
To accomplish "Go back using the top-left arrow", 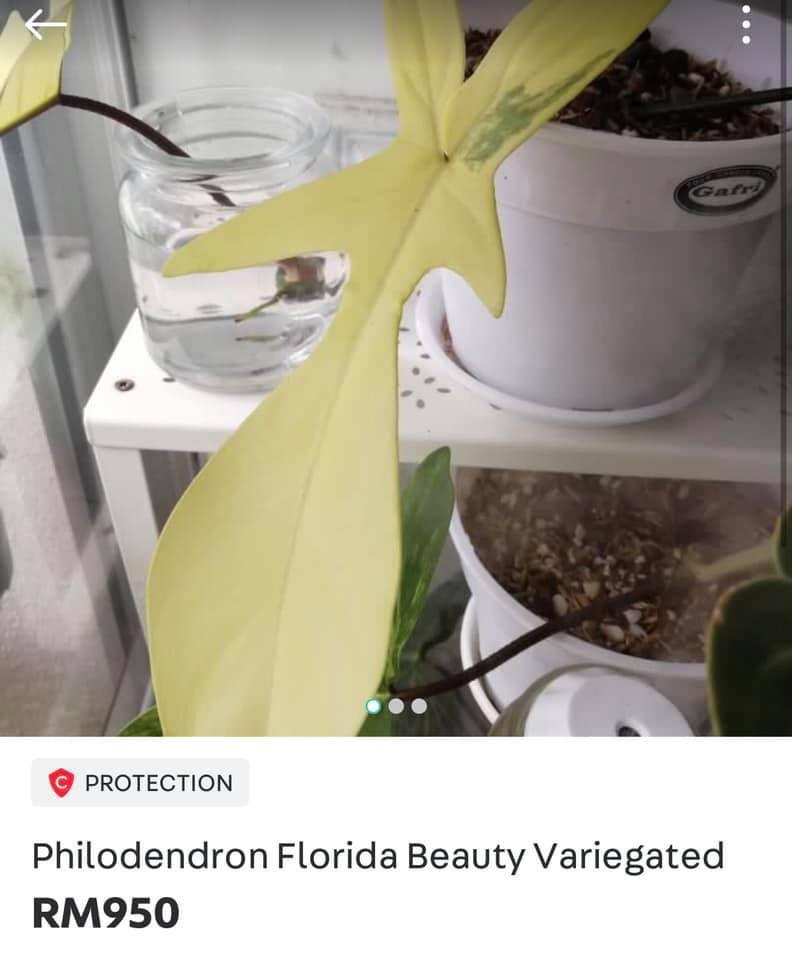I will 45,24.
